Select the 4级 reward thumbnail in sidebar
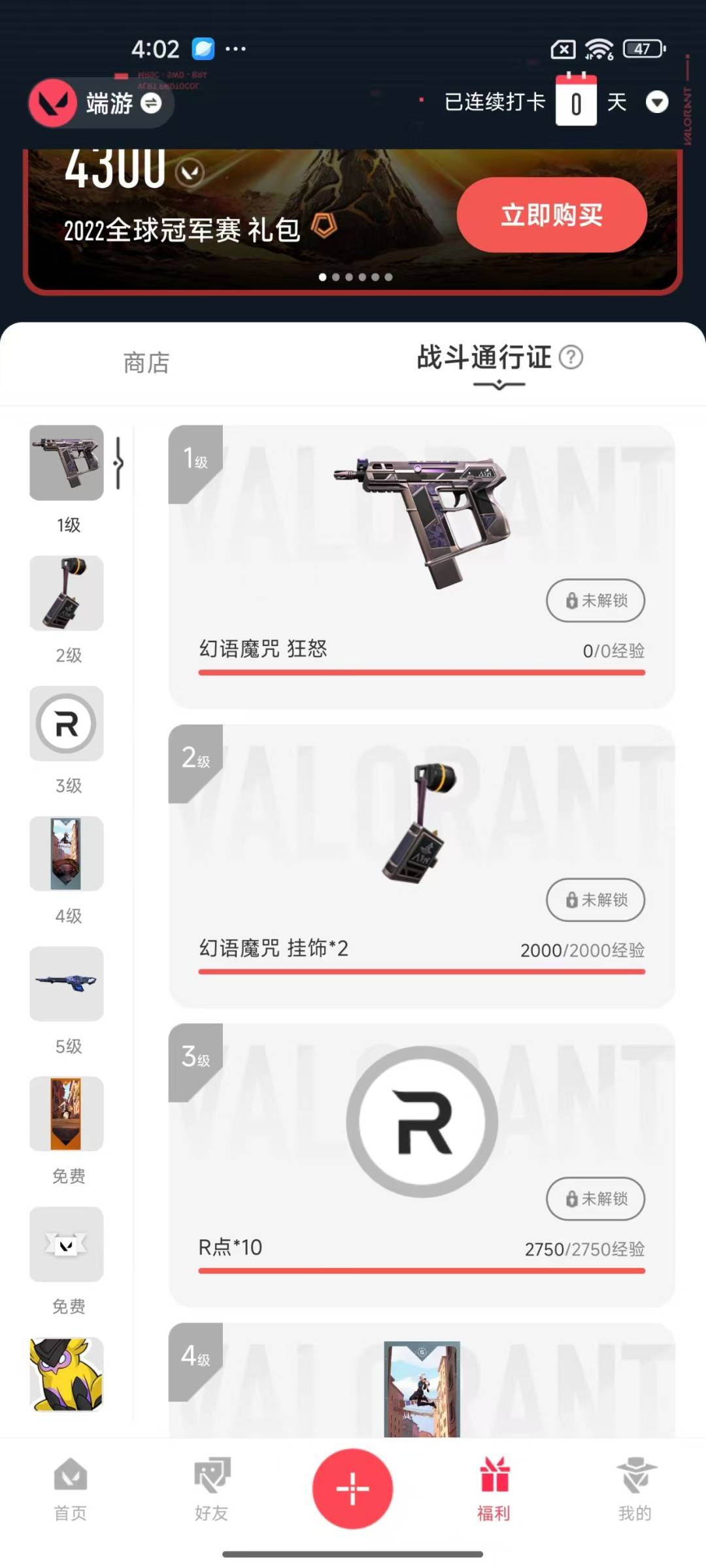Image resolution: width=706 pixels, height=1568 pixels. 67,853
